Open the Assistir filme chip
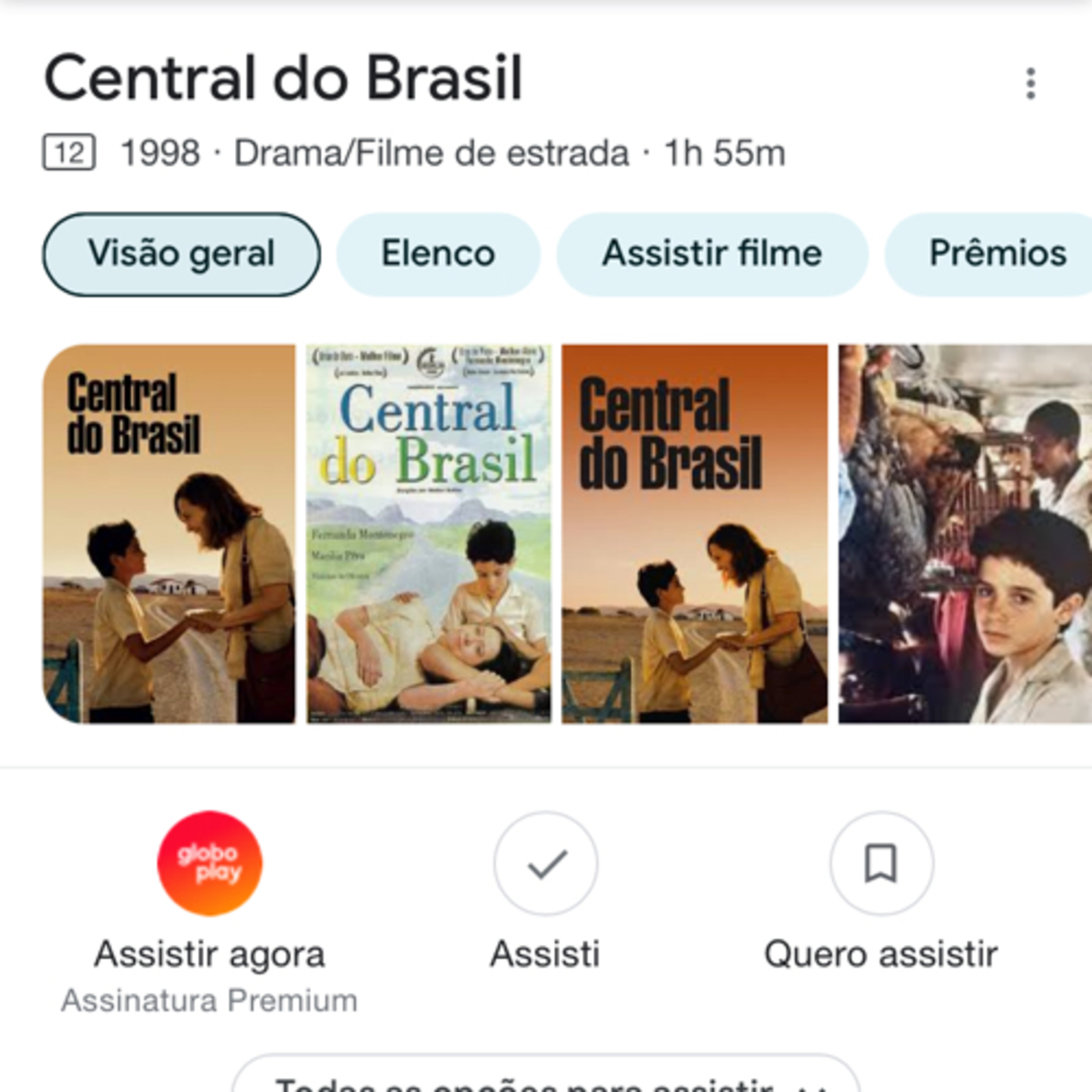1092x1092 pixels. 712,254
